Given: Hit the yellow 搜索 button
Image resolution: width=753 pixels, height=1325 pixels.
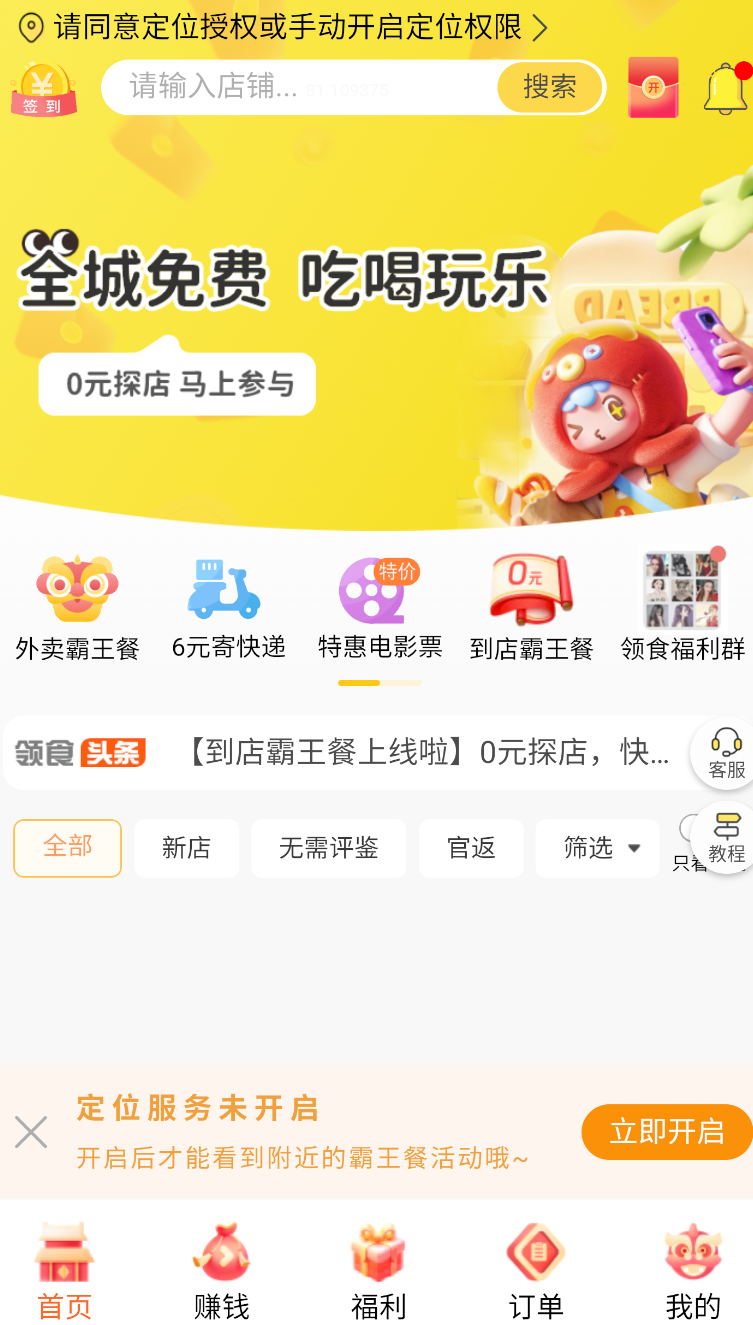Looking at the screenshot, I should tap(550, 87).
